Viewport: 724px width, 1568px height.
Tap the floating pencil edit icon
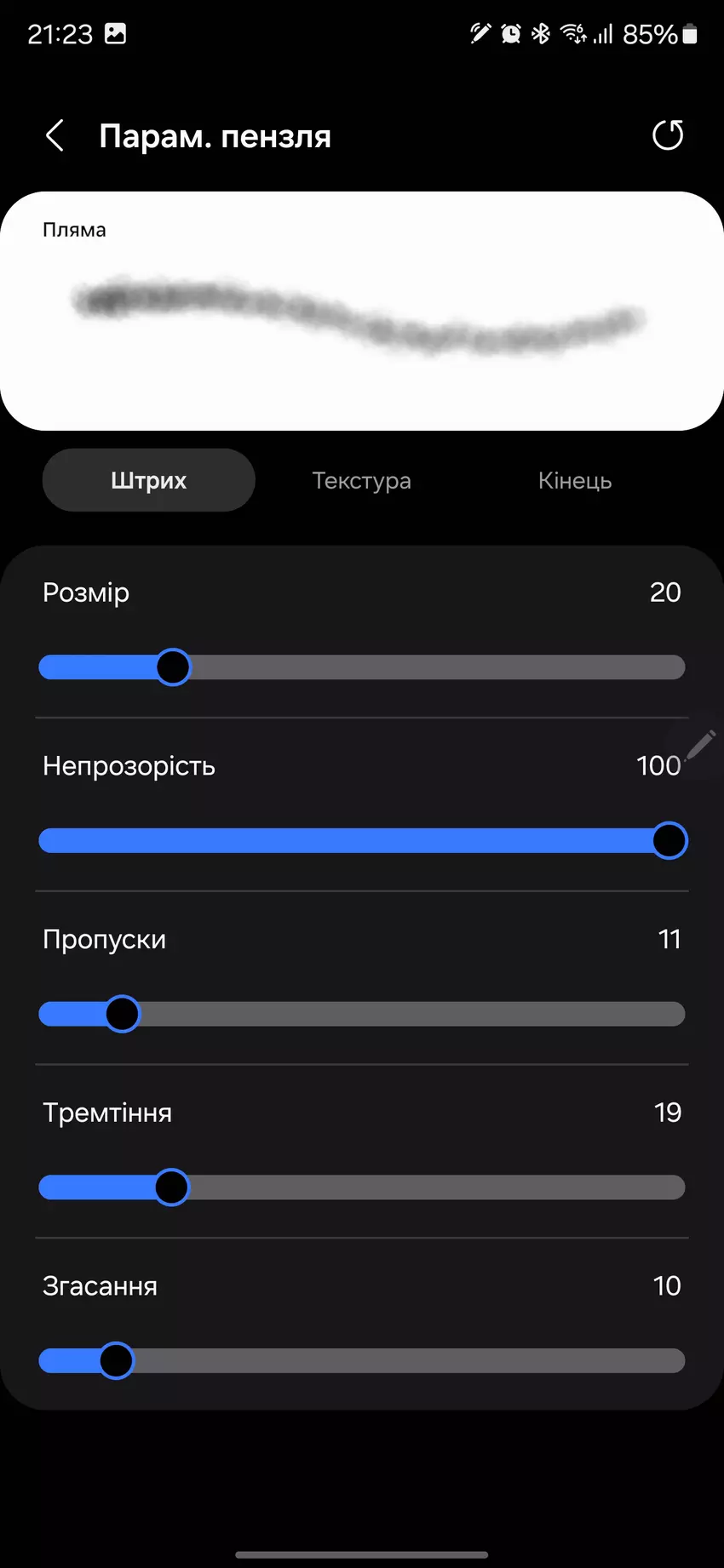(700, 746)
